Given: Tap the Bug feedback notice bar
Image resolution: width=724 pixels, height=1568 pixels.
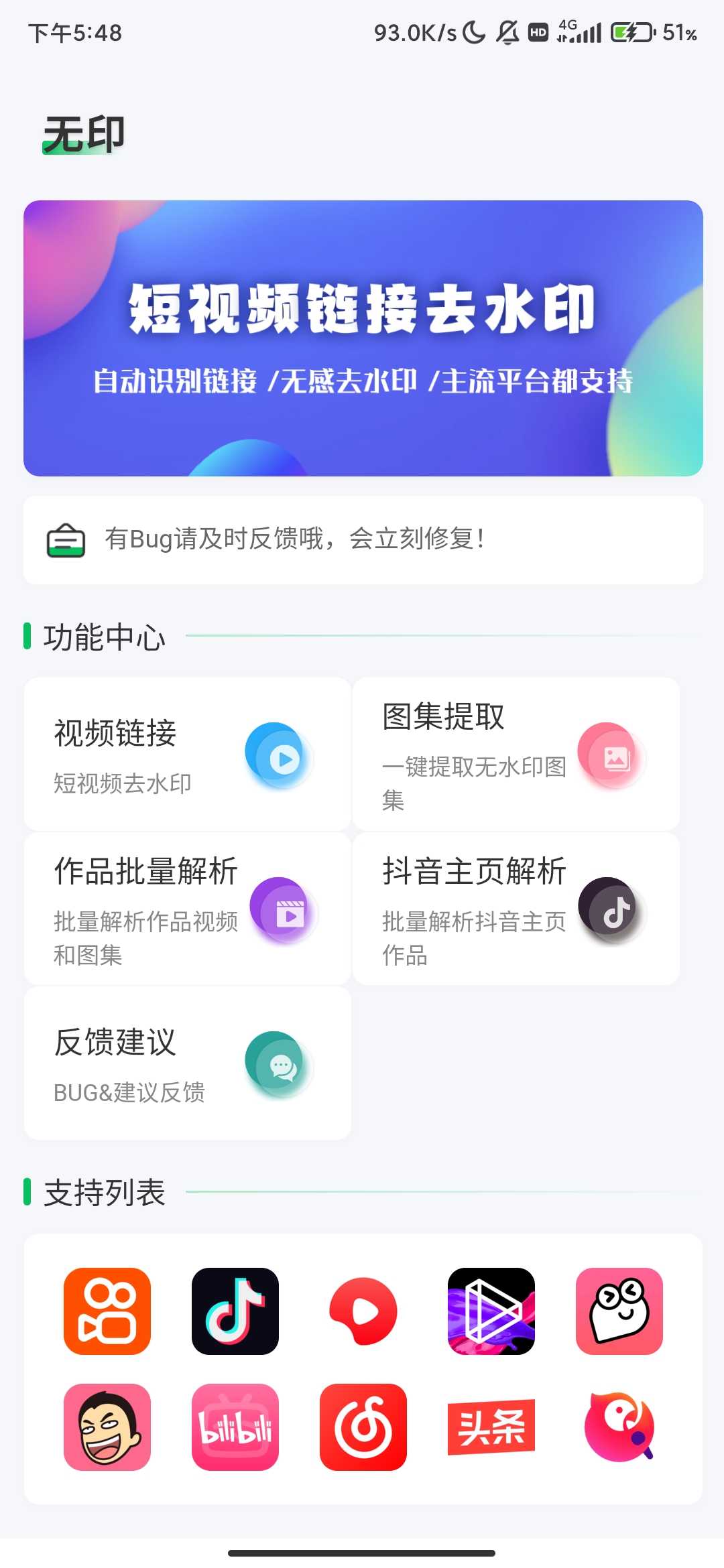Looking at the screenshot, I should click(362, 538).
